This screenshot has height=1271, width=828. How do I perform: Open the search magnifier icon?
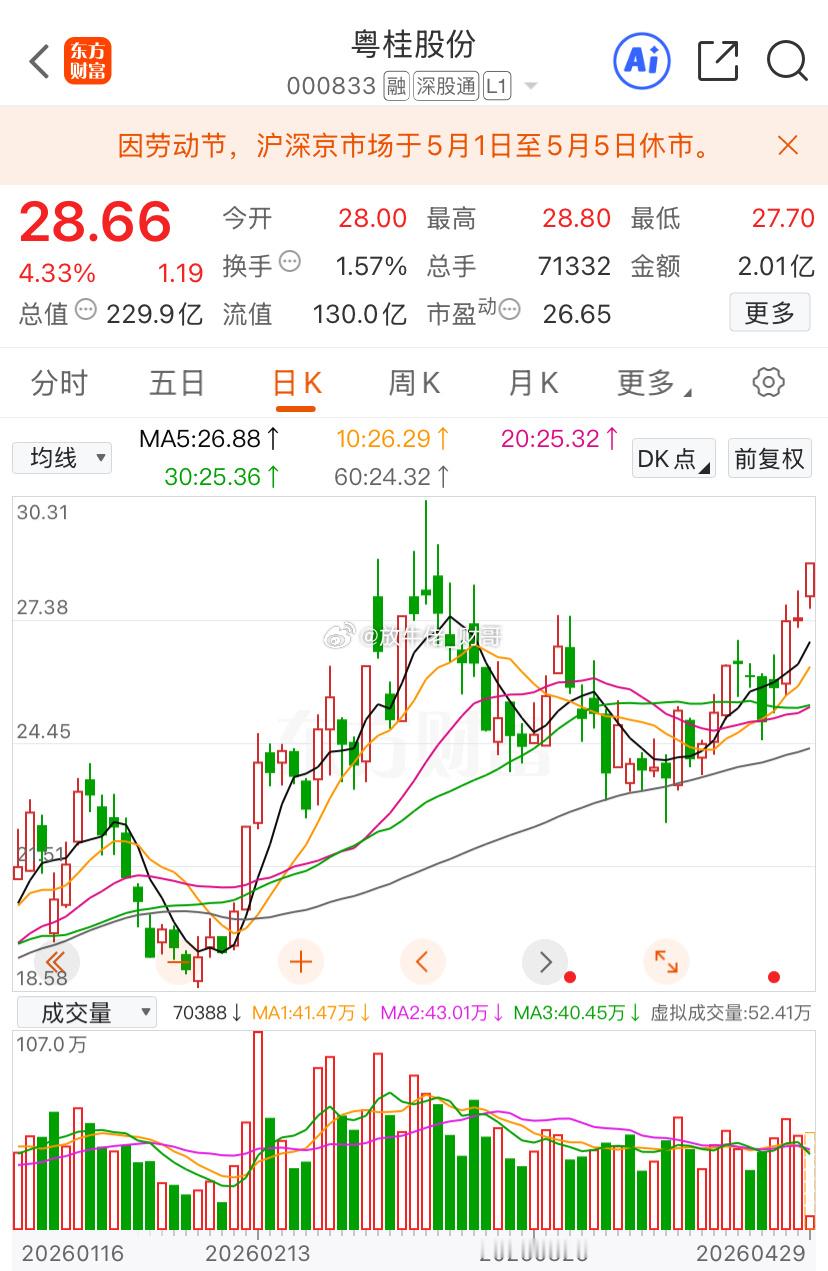(788, 62)
